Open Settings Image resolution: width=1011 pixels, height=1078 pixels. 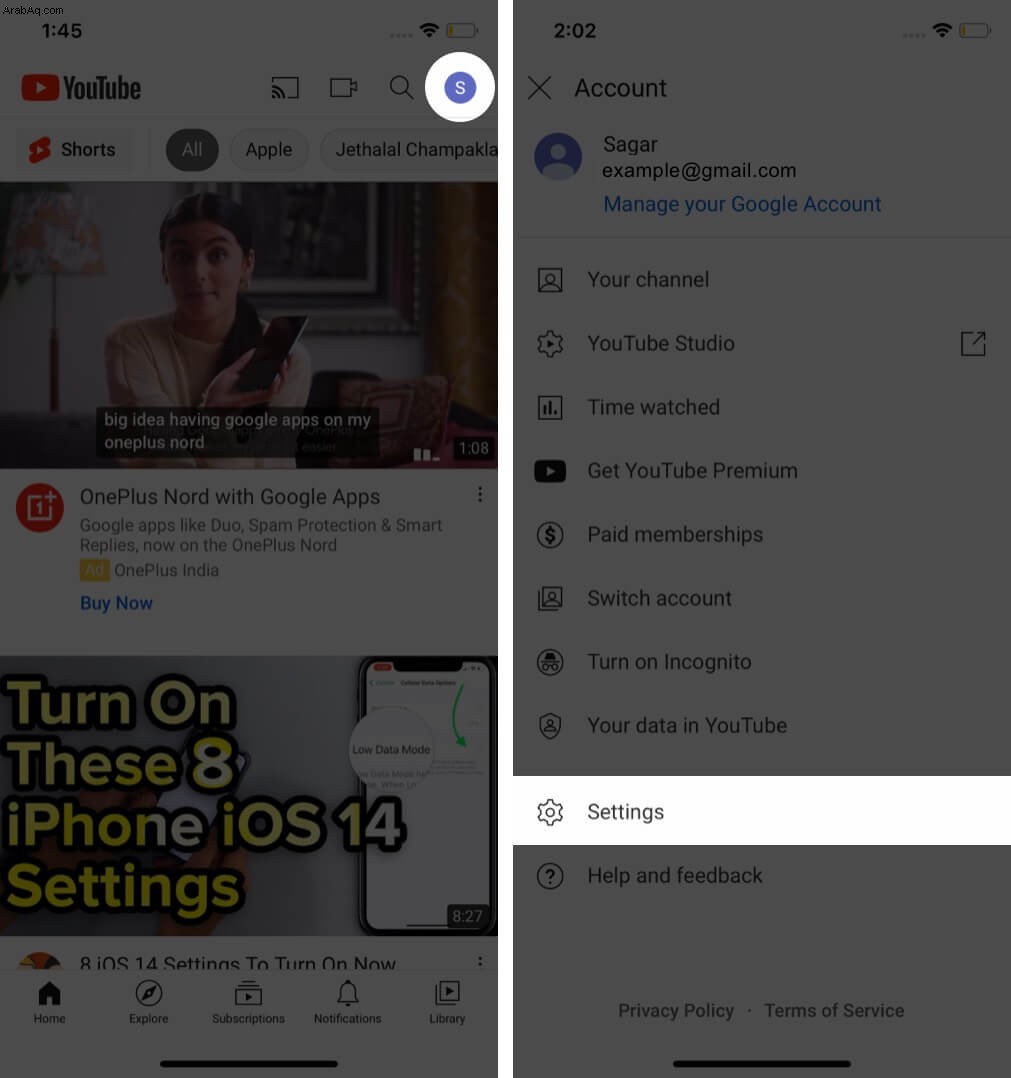point(626,812)
